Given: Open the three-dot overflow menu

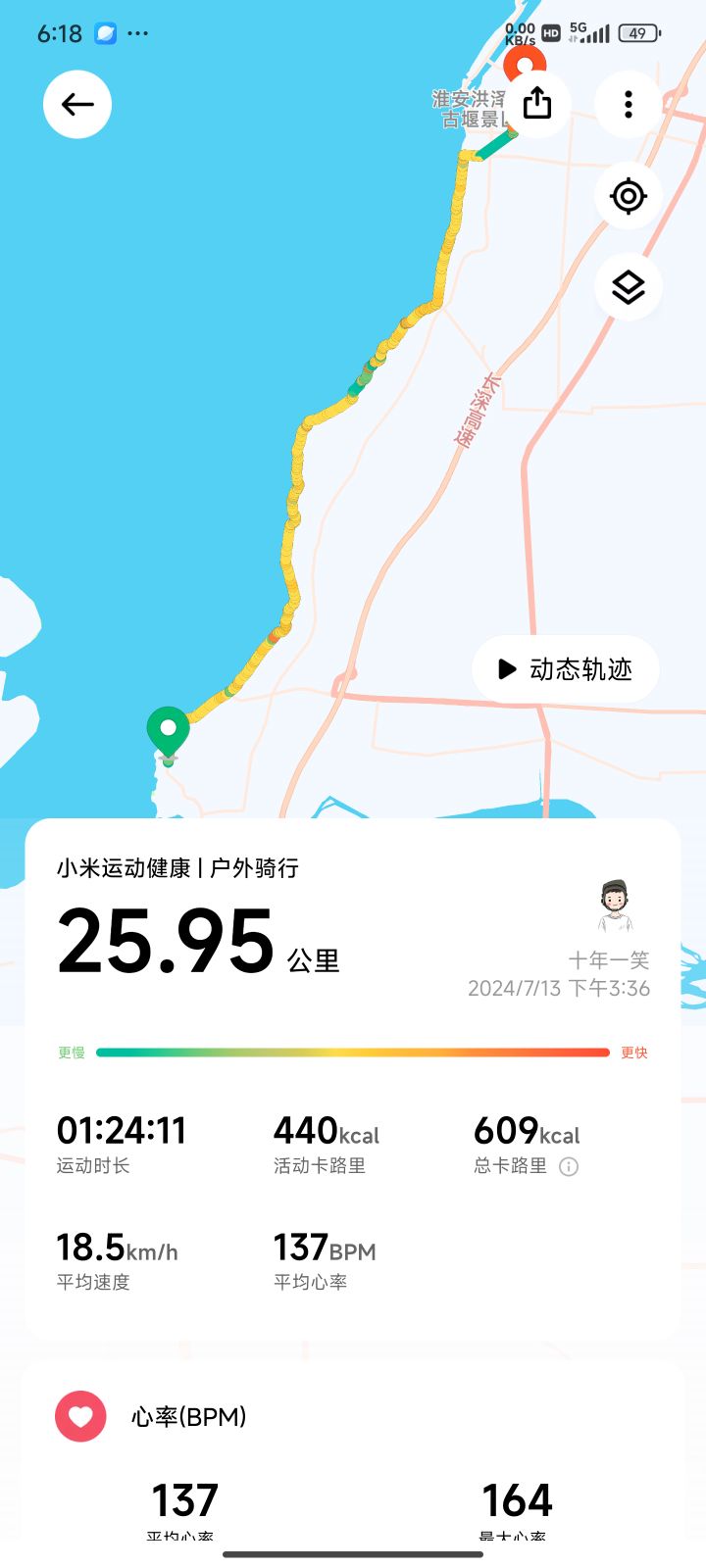Looking at the screenshot, I should [x=629, y=104].
